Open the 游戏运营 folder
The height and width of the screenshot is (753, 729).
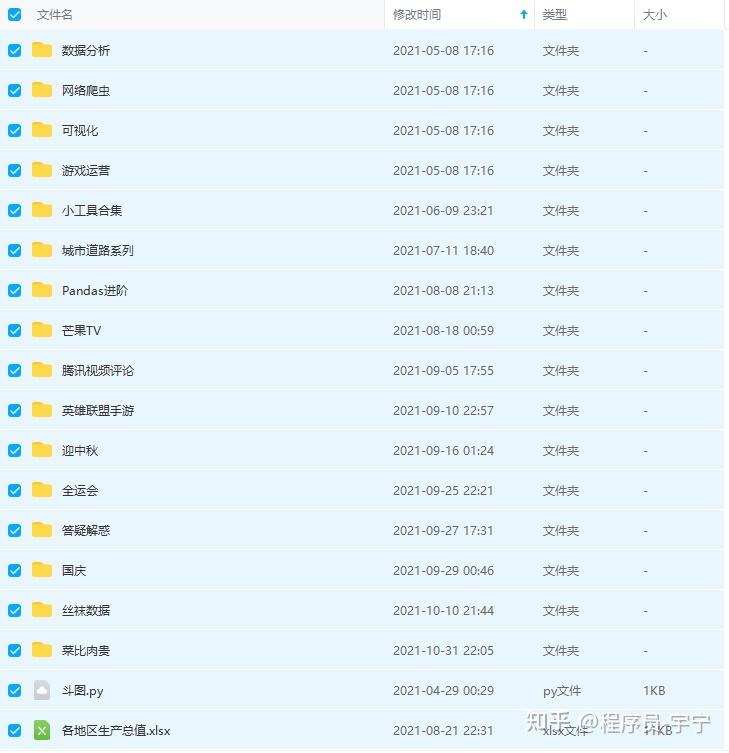[x=86, y=171]
